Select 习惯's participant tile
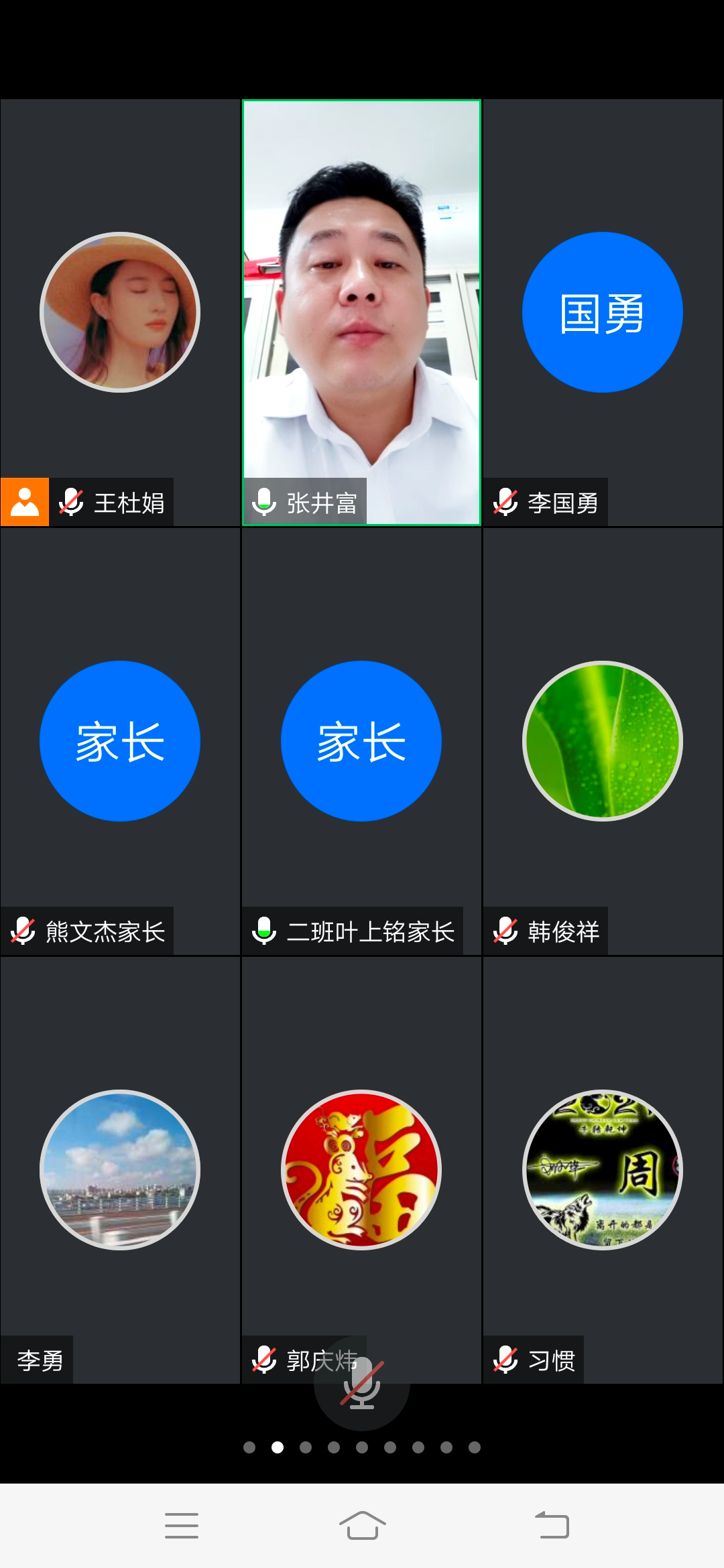This screenshot has width=724, height=1568. 603,1170
